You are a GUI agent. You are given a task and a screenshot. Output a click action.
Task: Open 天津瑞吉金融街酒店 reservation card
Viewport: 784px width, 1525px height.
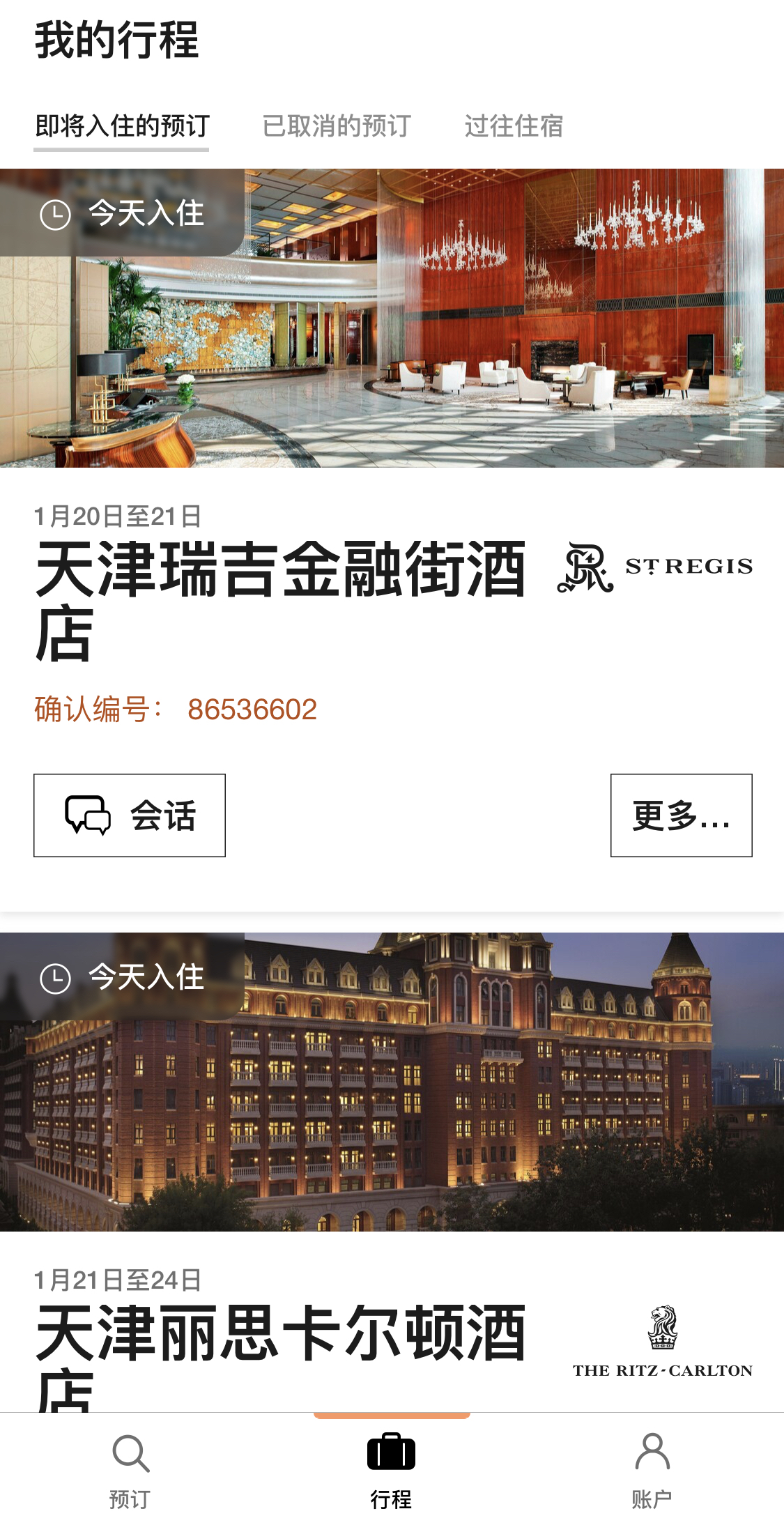tap(280, 599)
